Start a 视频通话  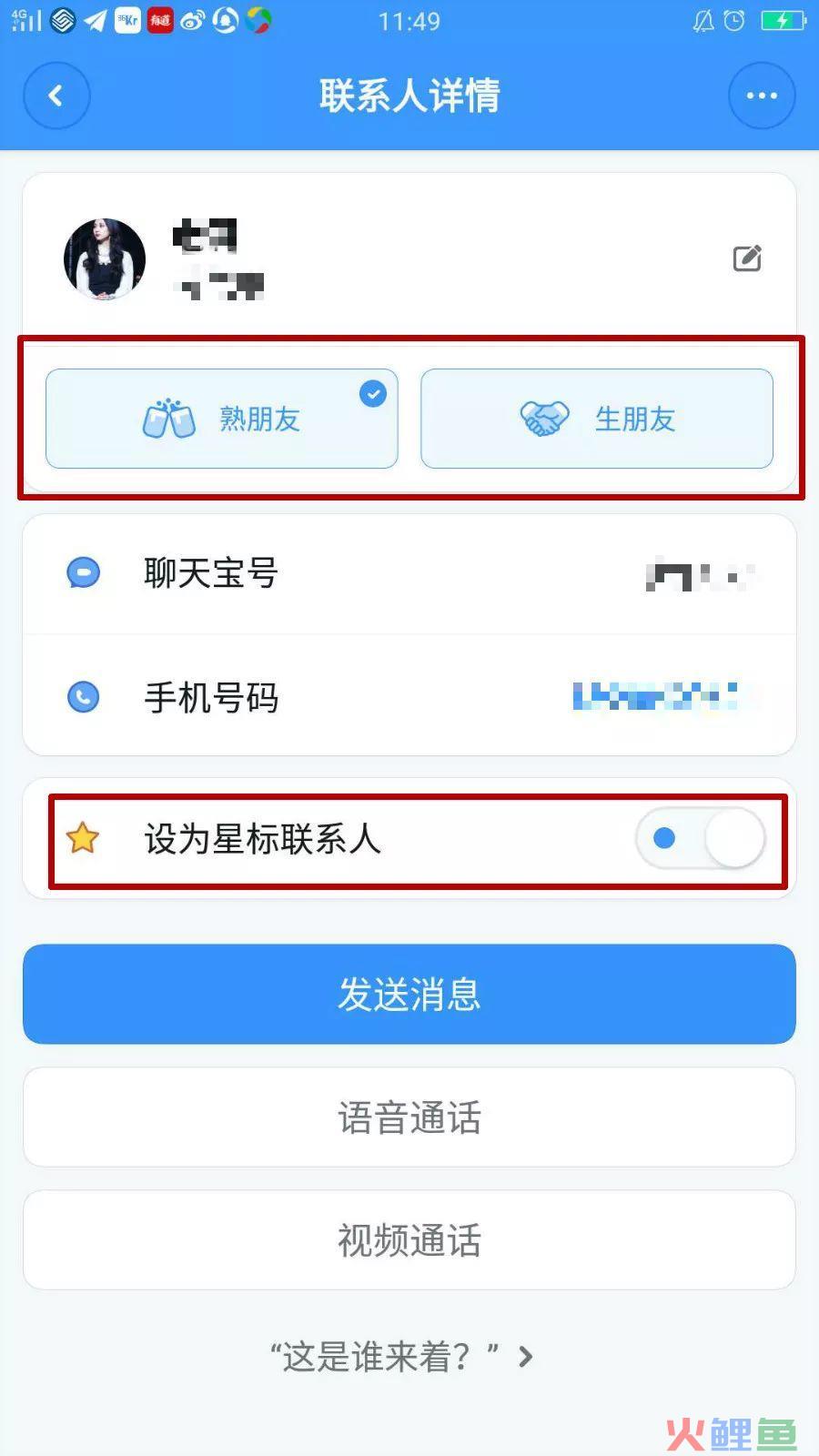pos(409,1239)
